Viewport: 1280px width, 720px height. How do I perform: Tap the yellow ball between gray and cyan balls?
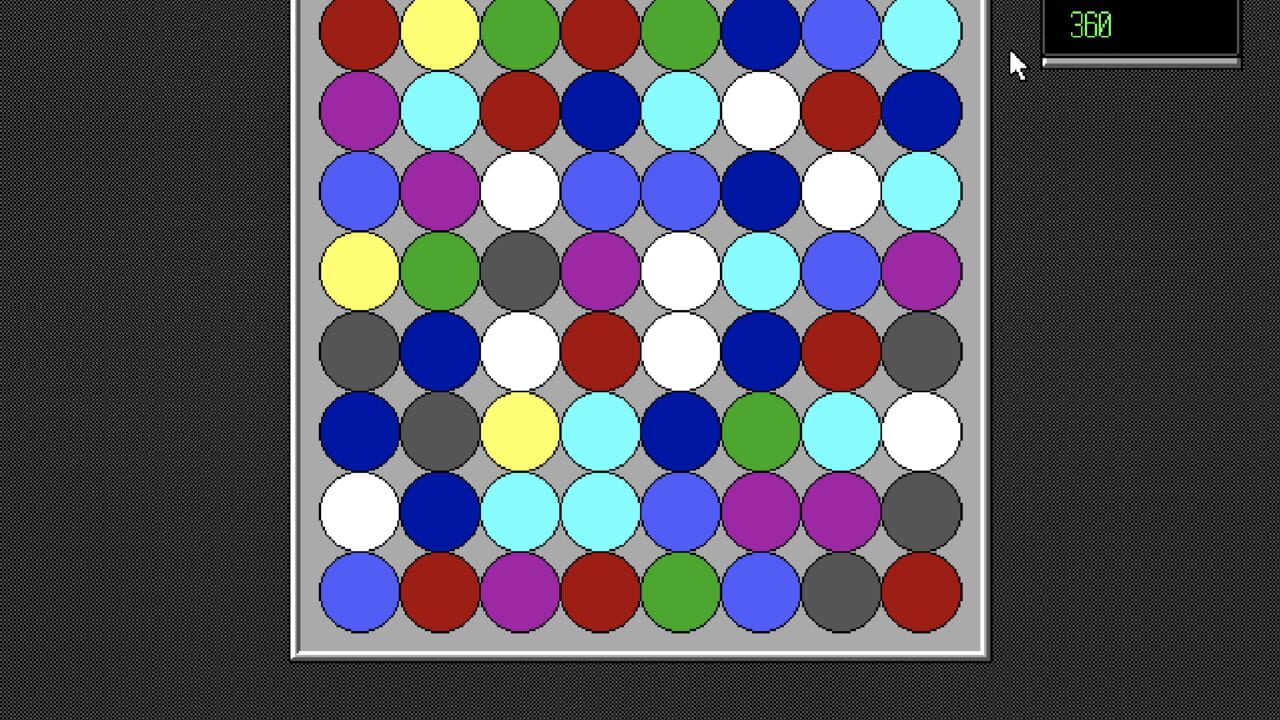point(520,431)
